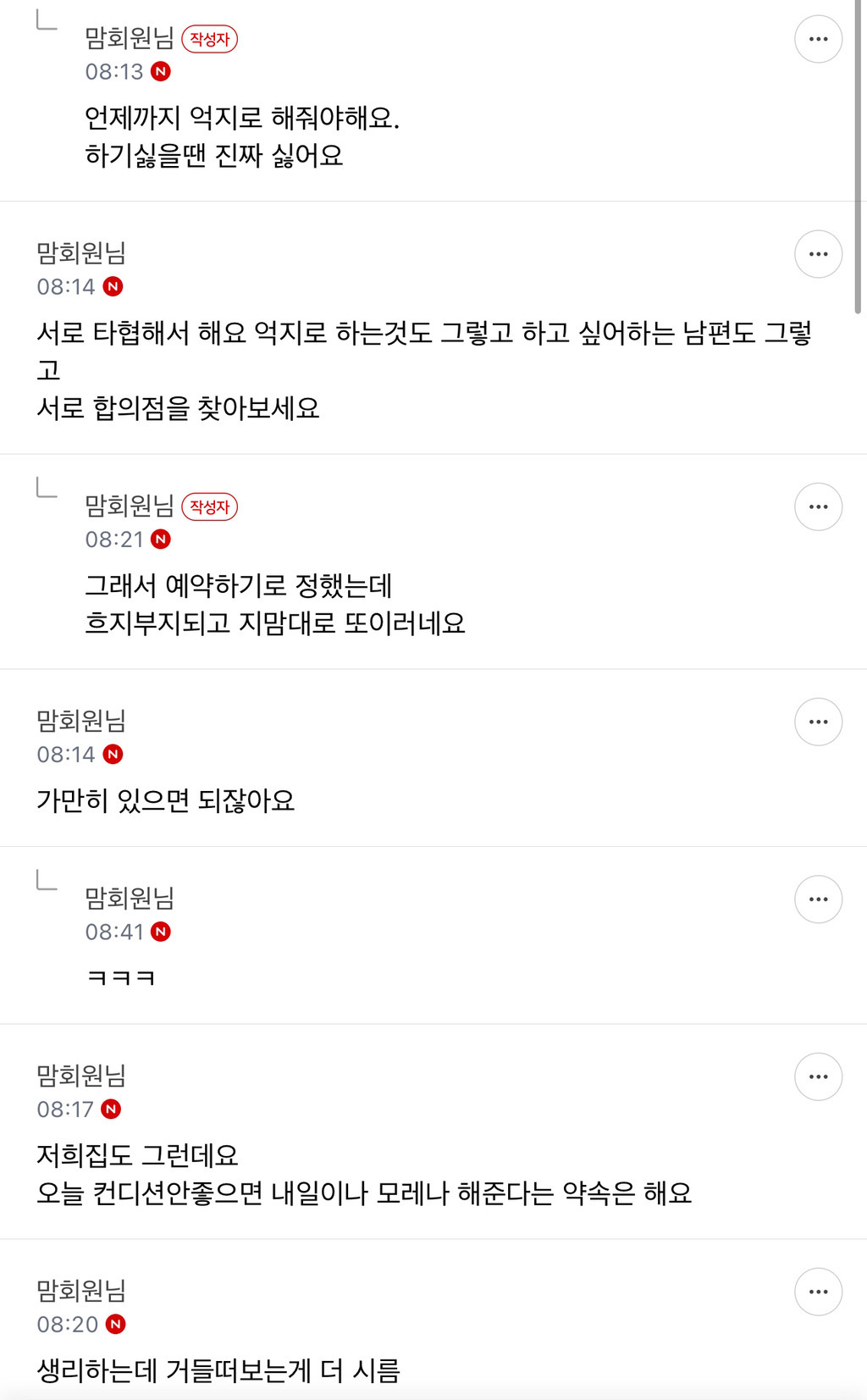Tap the 작성자 badge on the first comment

(210, 40)
